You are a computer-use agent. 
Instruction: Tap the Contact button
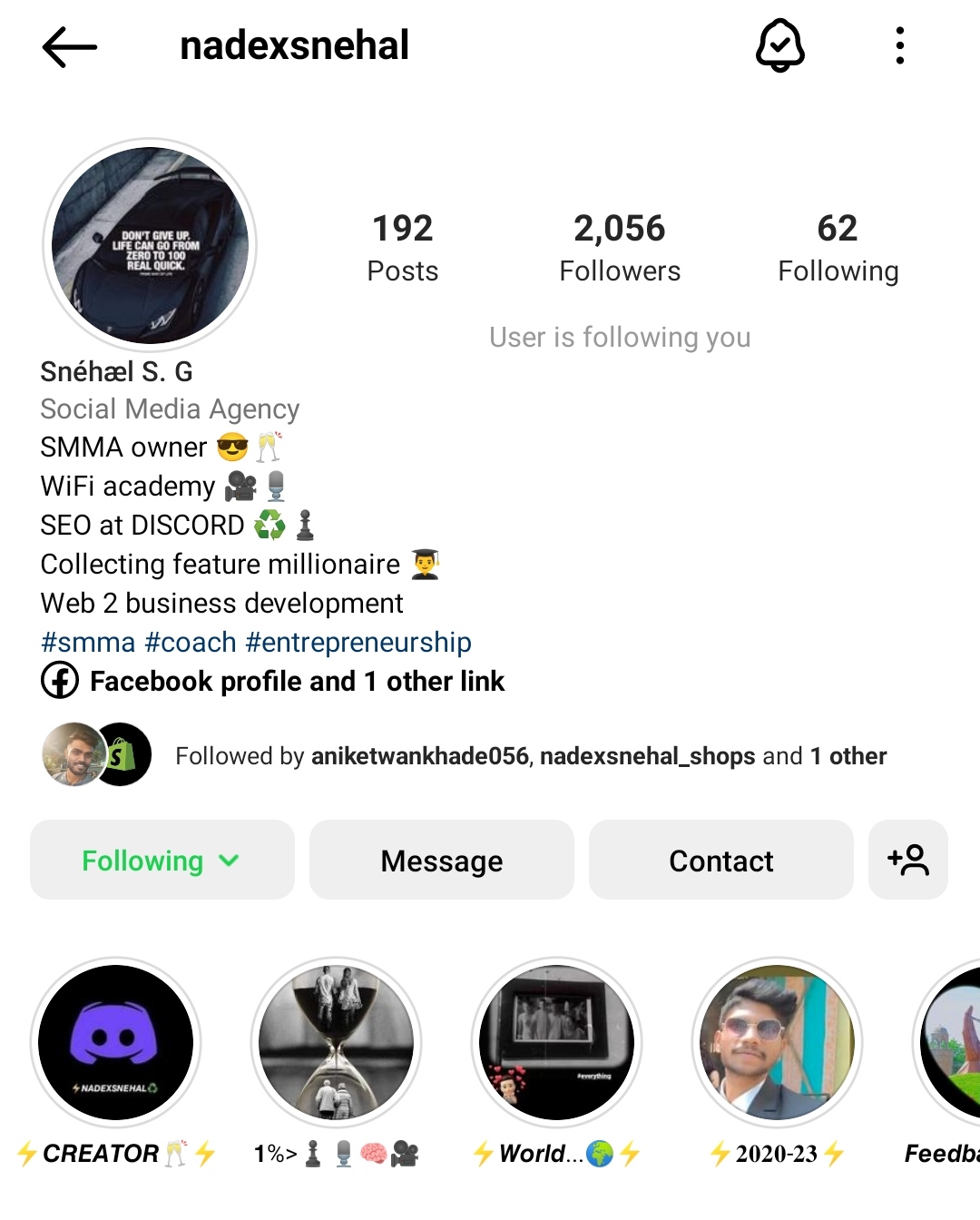click(721, 860)
